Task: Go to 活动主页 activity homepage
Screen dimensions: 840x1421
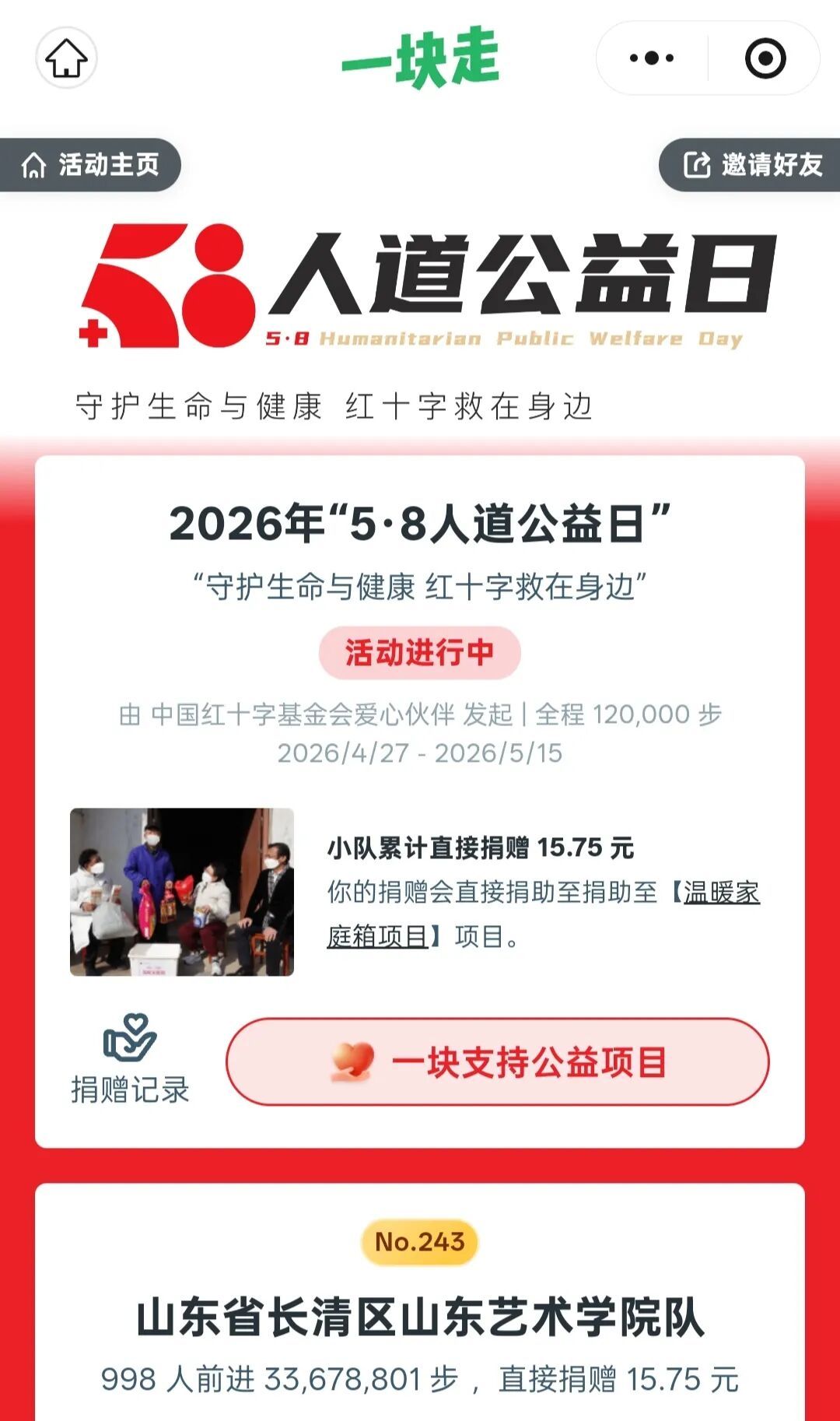Action: 90,165
